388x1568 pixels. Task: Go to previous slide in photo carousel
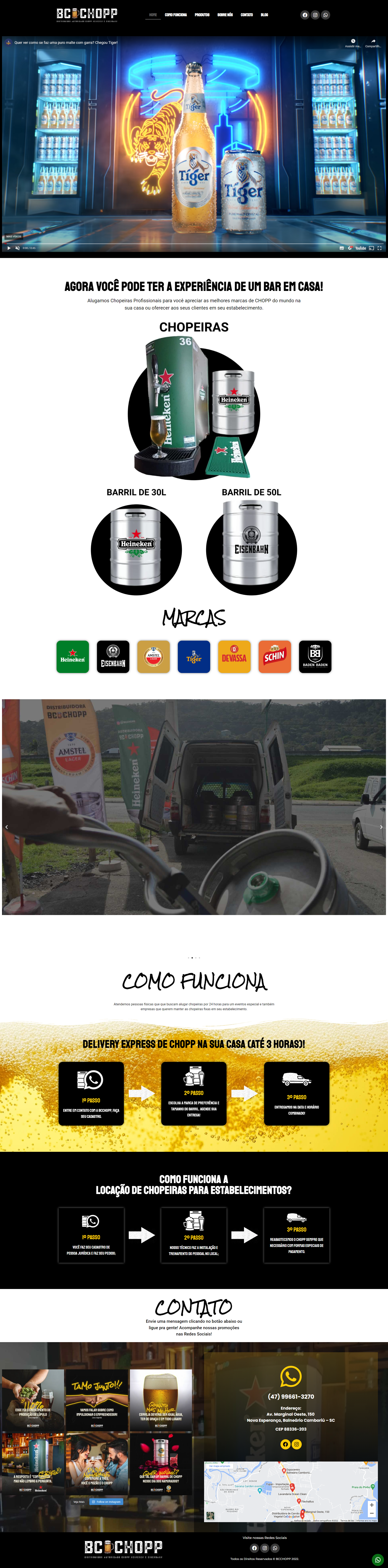[6, 827]
